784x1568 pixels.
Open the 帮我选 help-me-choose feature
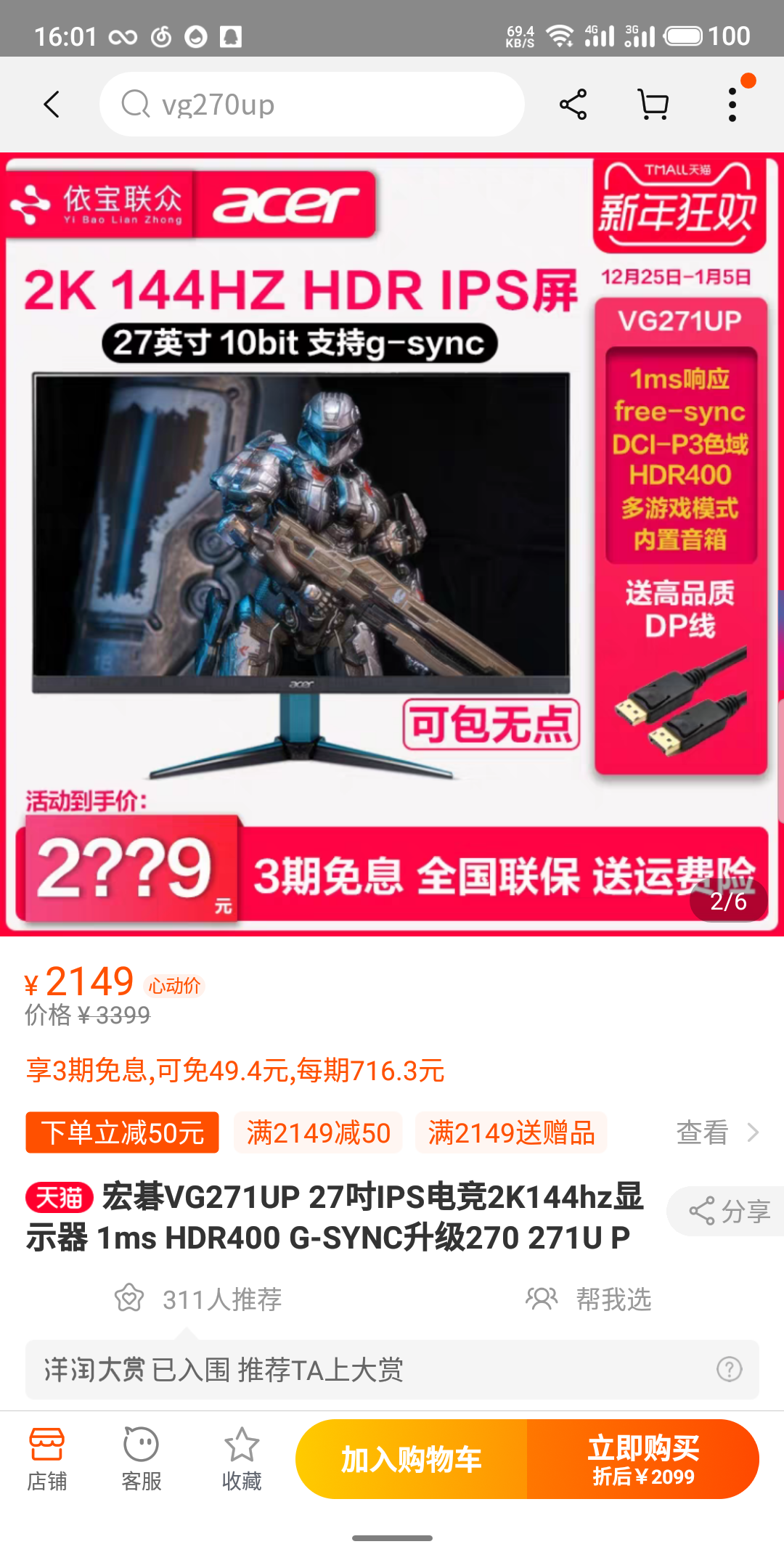(x=589, y=1299)
